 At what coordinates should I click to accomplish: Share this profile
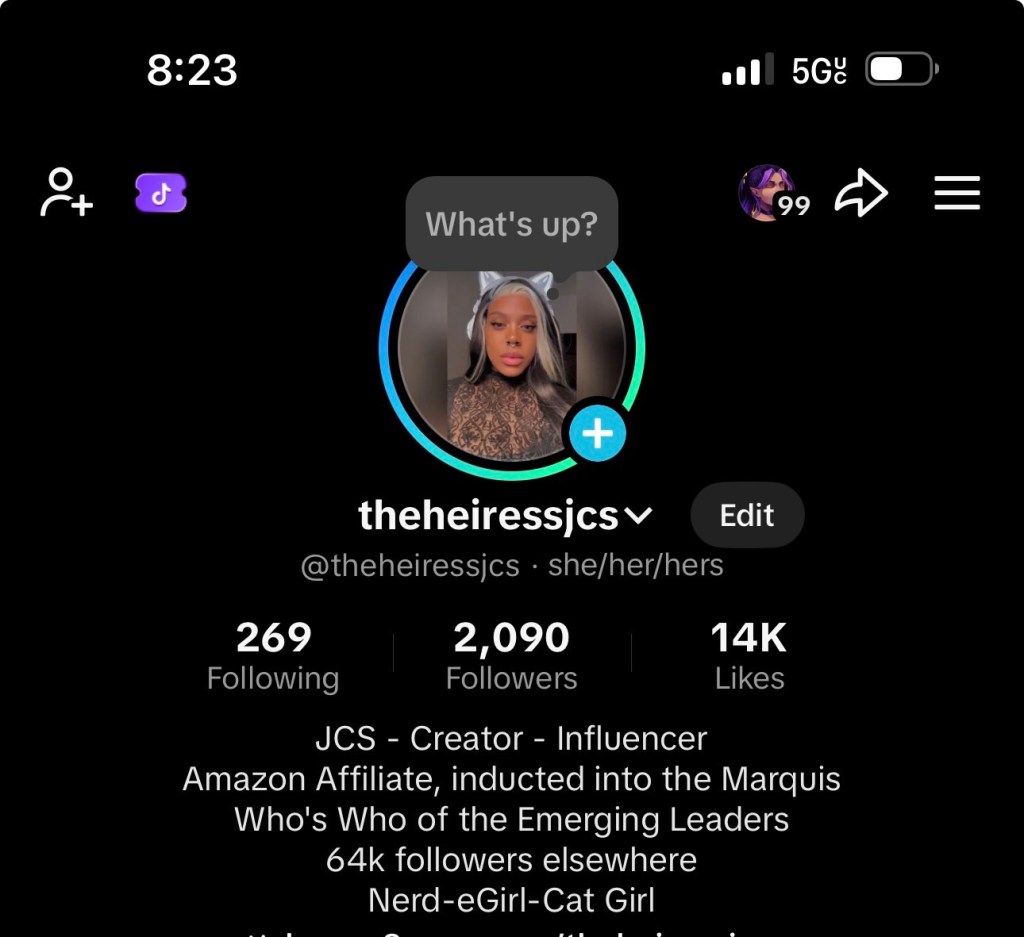click(x=861, y=193)
